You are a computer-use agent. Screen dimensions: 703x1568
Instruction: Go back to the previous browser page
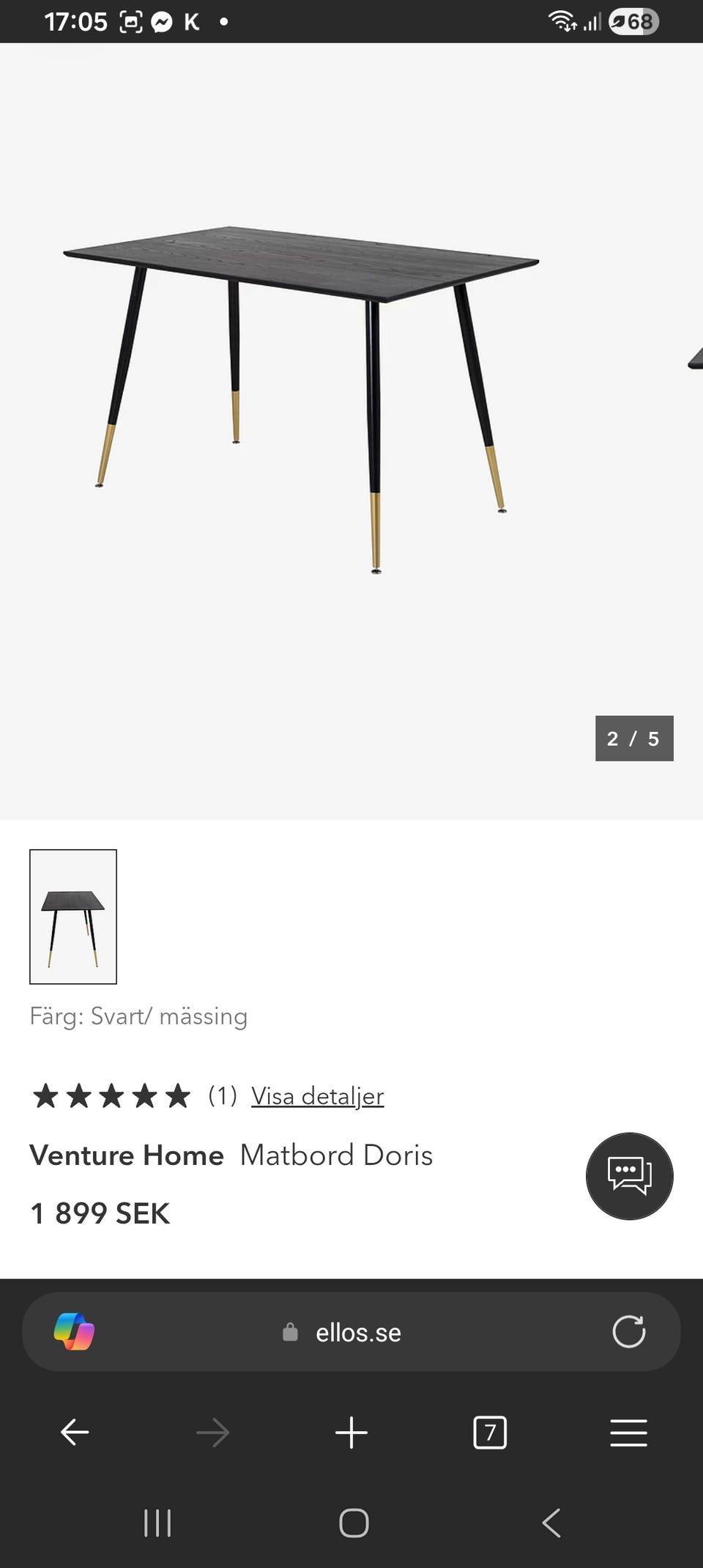coord(75,1432)
